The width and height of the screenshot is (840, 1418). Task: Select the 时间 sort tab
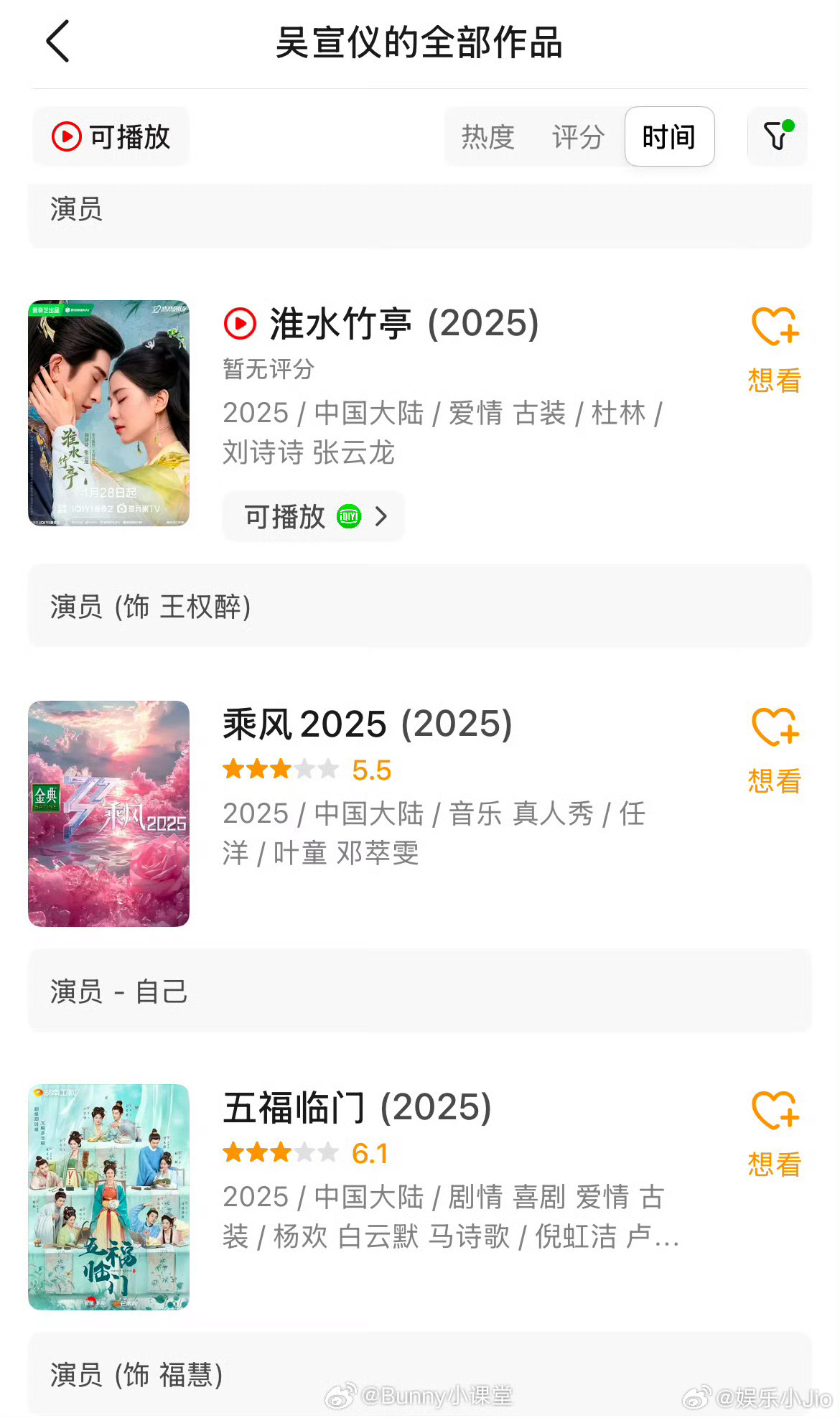[669, 136]
